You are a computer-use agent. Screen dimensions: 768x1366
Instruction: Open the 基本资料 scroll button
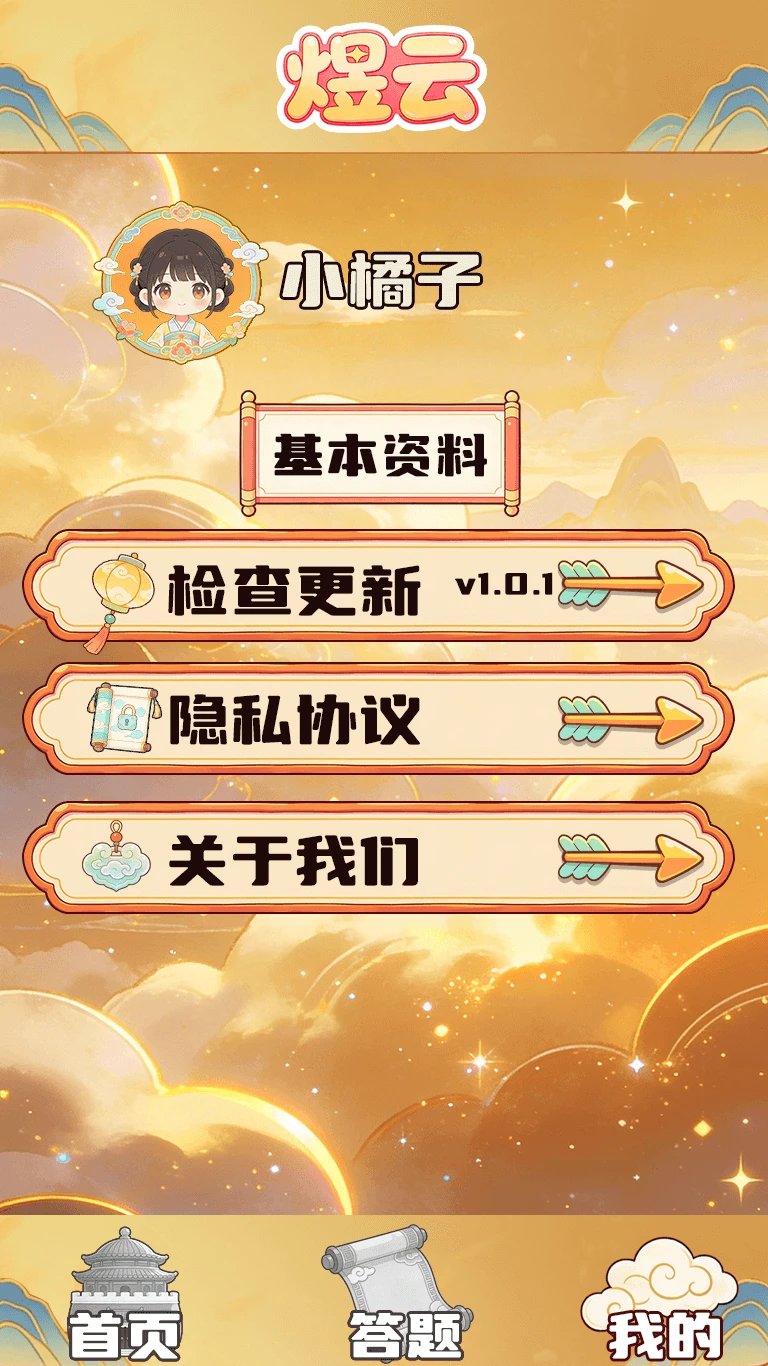coord(380,455)
